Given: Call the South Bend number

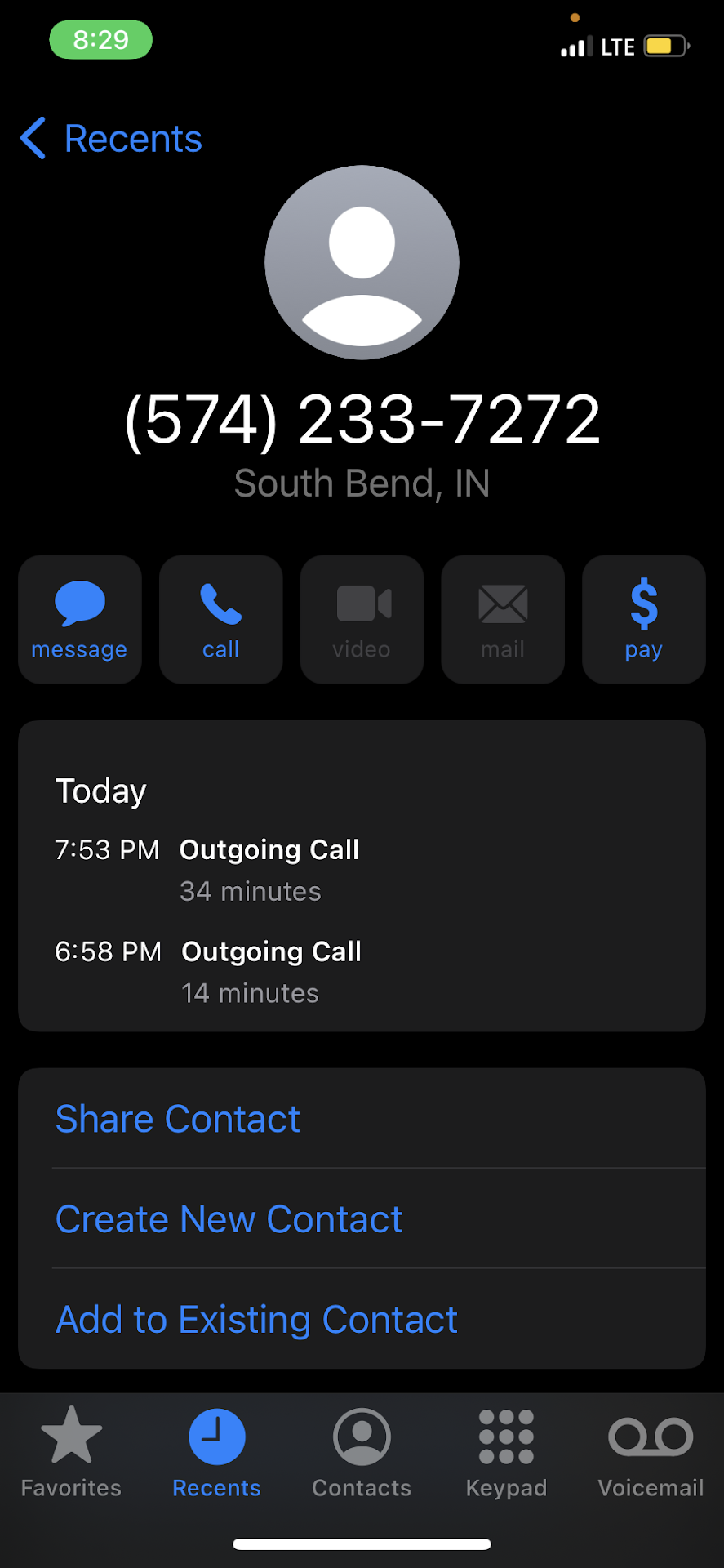Looking at the screenshot, I should (x=221, y=620).
